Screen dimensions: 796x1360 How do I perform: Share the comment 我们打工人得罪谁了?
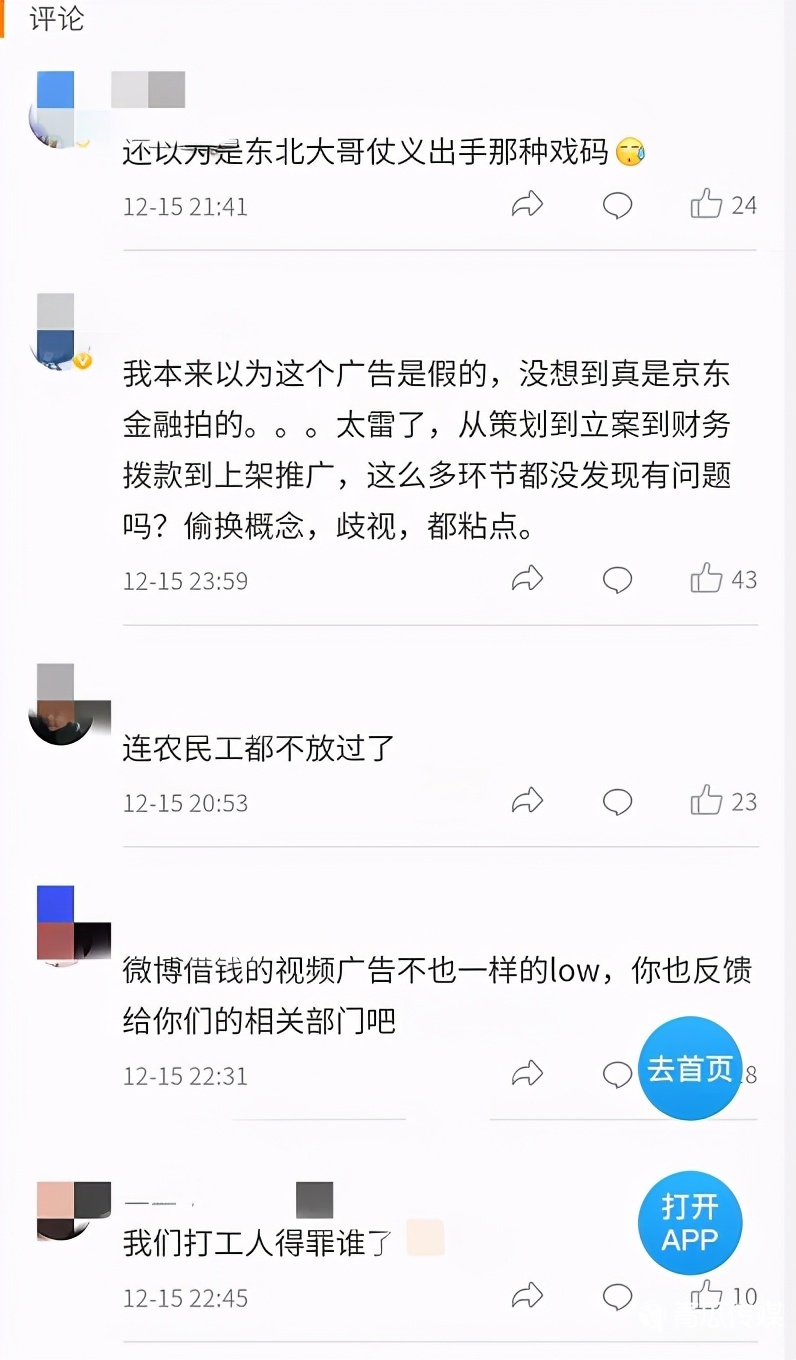527,1297
